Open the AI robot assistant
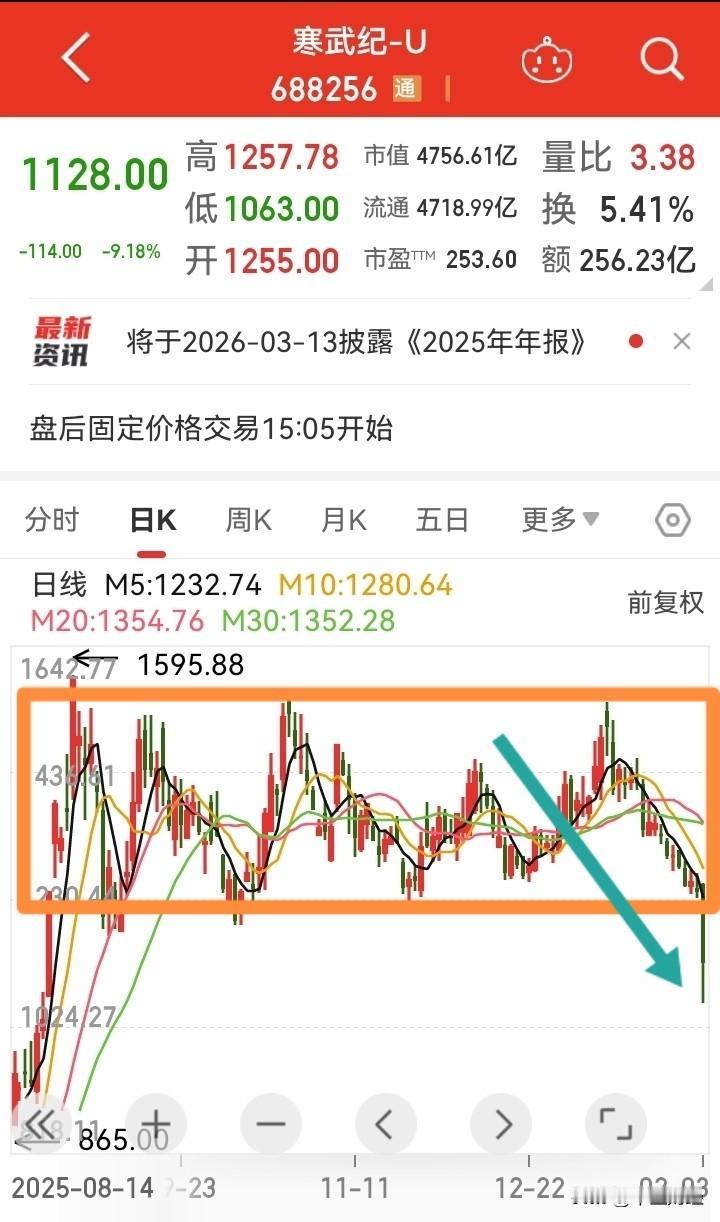This screenshot has height=1222, width=720. 547,60
